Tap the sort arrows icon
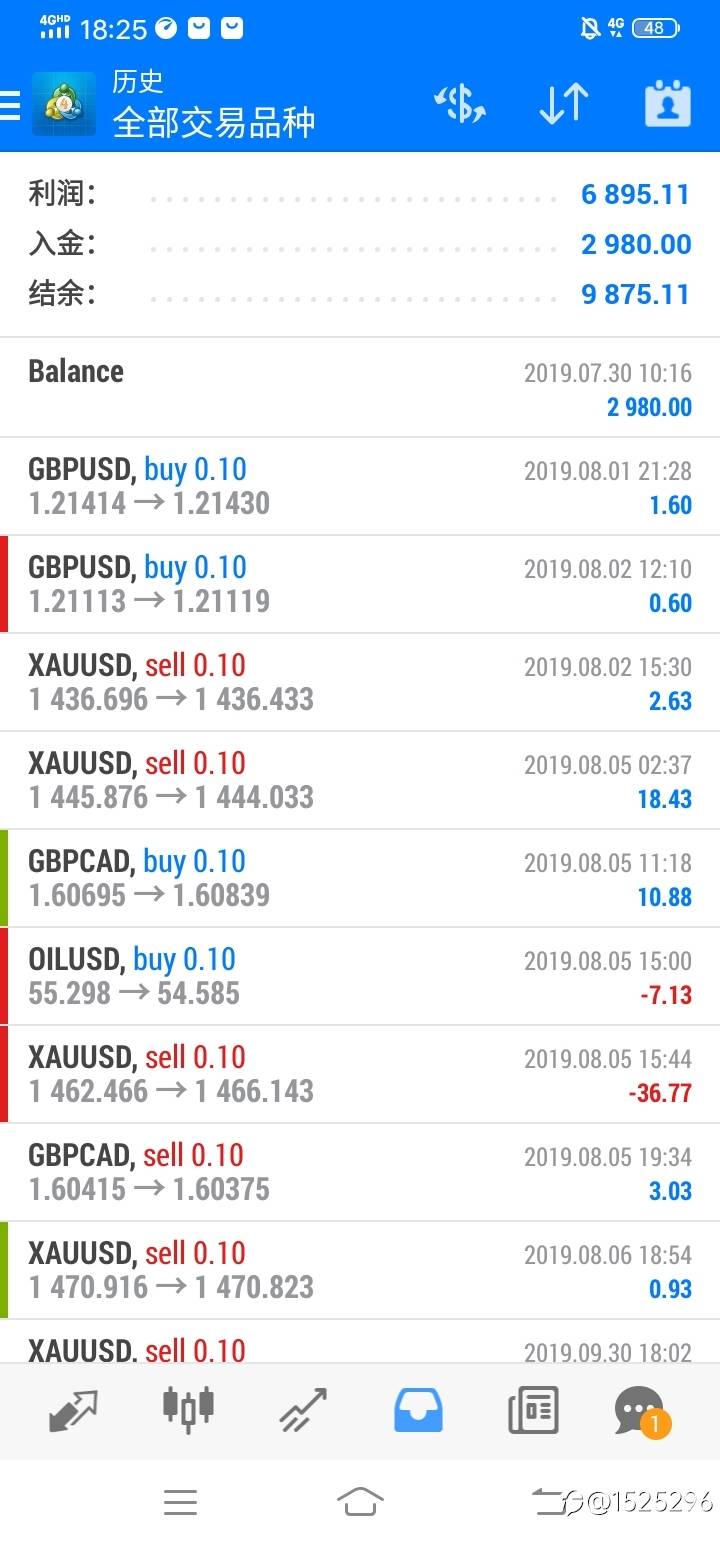 (x=563, y=104)
